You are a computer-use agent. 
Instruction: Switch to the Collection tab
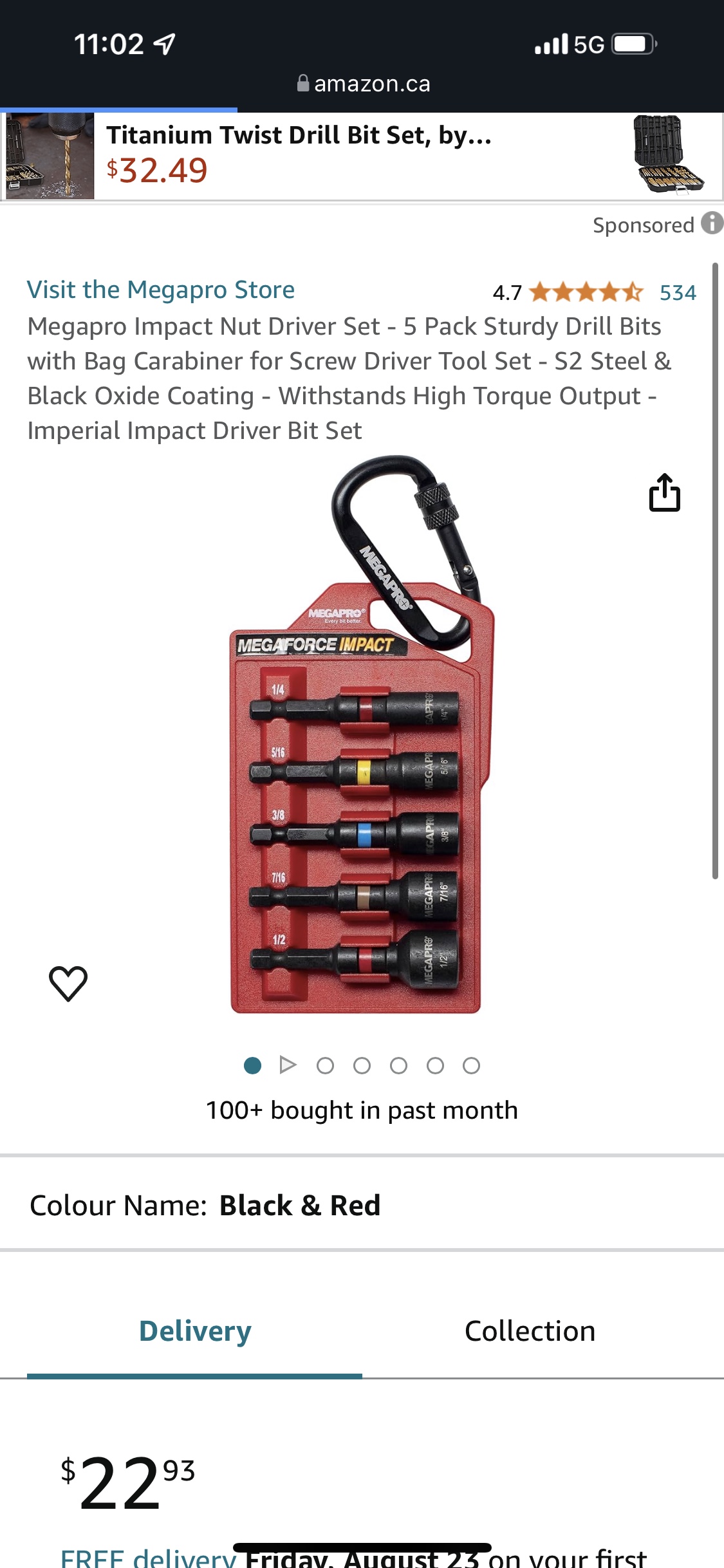[x=530, y=1330]
